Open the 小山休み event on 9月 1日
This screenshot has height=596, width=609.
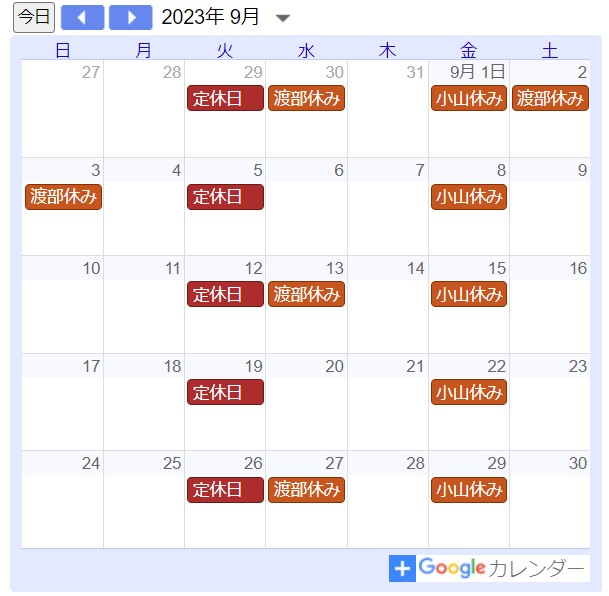pyautogui.click(x=469, y=98)
